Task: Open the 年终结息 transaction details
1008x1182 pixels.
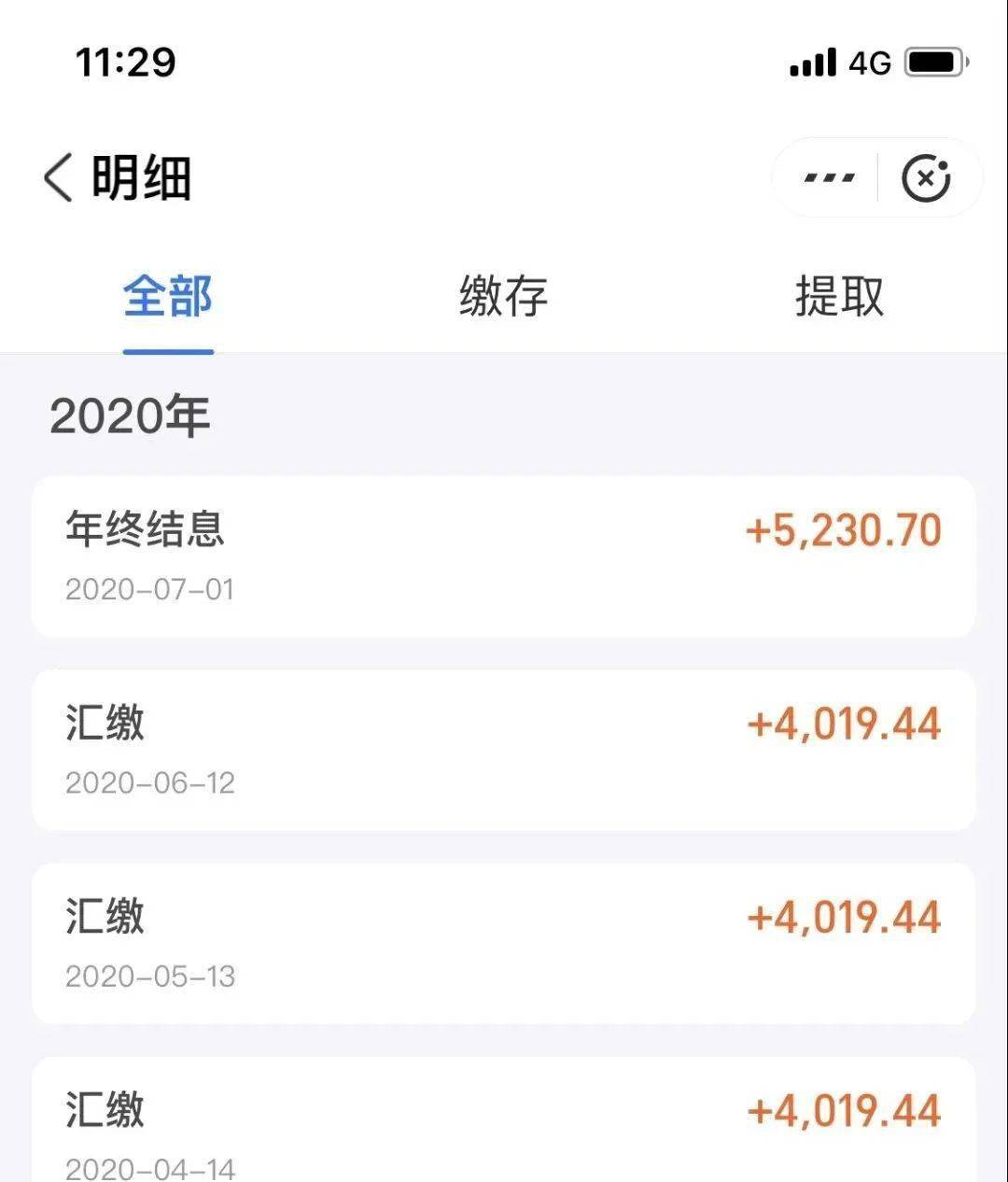Action: (504, 556)
